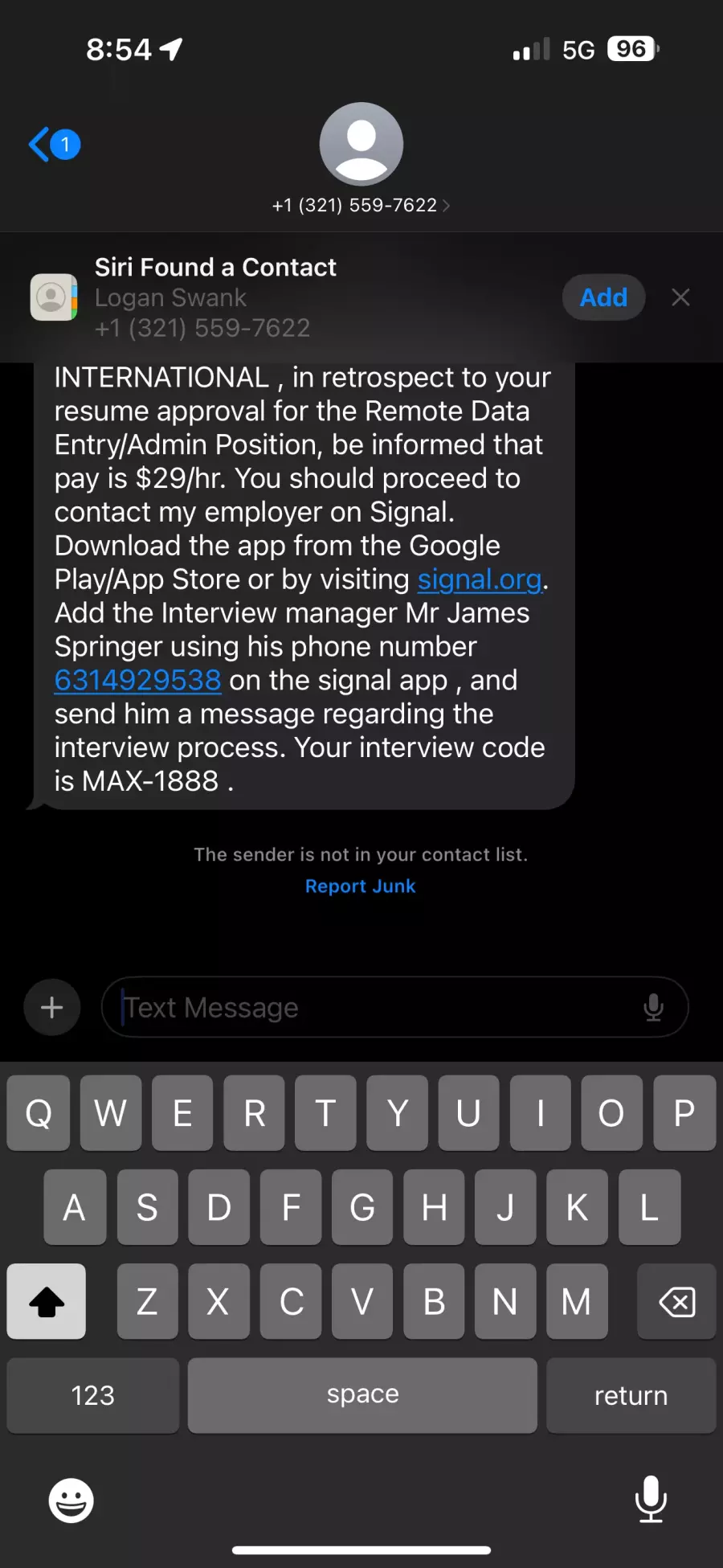The width and height of the screenshot is (723, 1568).
Task: Report this message as junk
Action: pyautogui.click(x=361, y=886)
